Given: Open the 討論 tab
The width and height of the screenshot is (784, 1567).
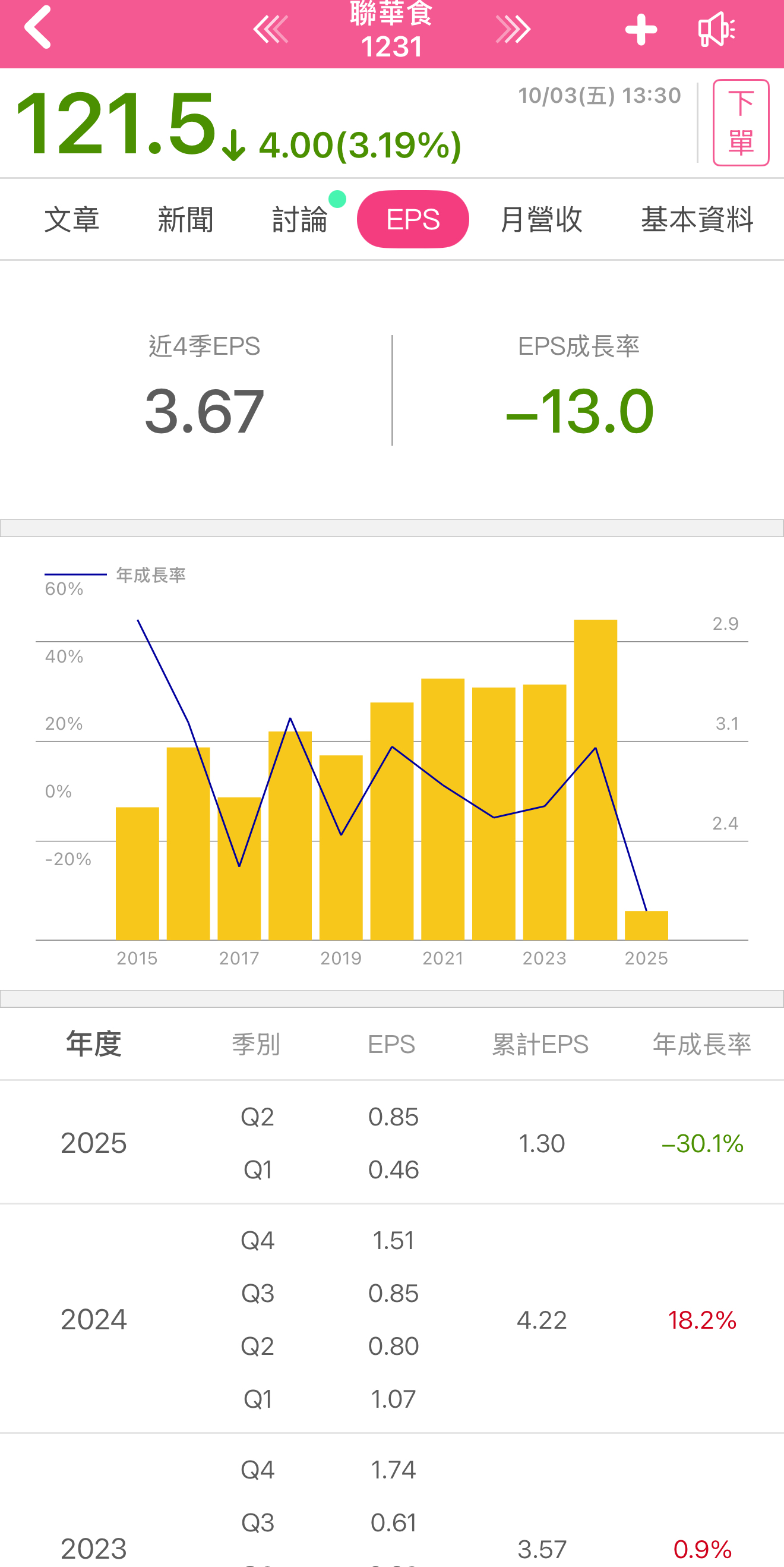Looking at the screenshot, I should point(300,219).
